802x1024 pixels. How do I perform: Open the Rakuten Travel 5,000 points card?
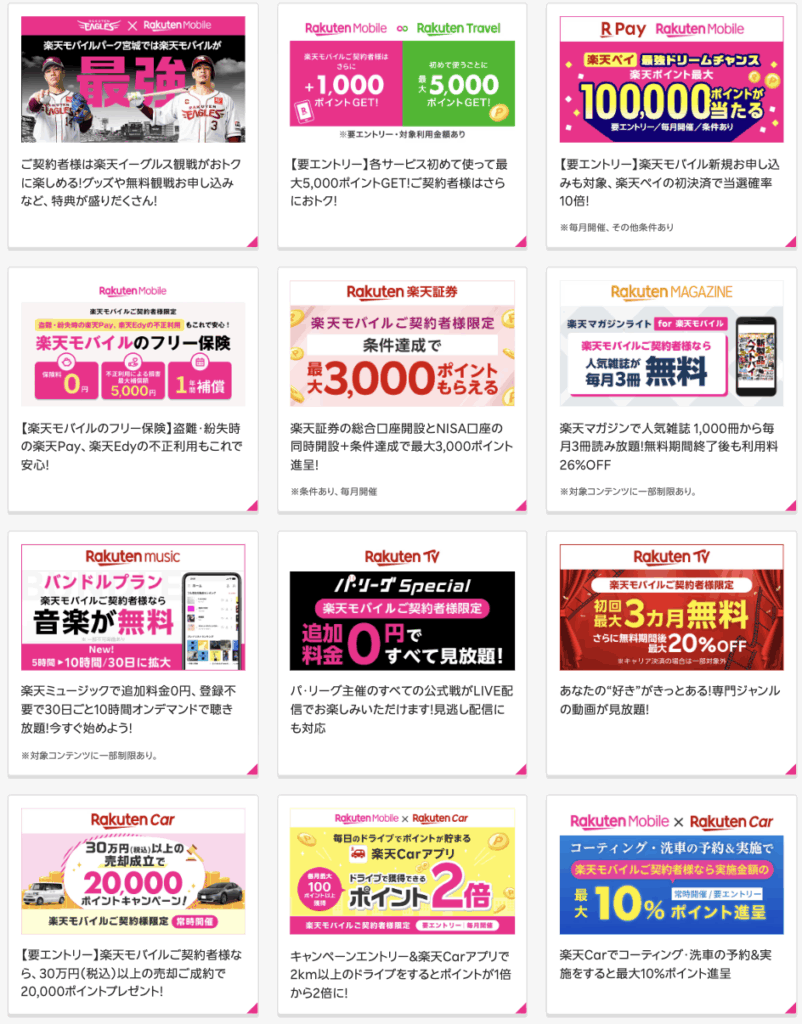[x=402, y=80]
